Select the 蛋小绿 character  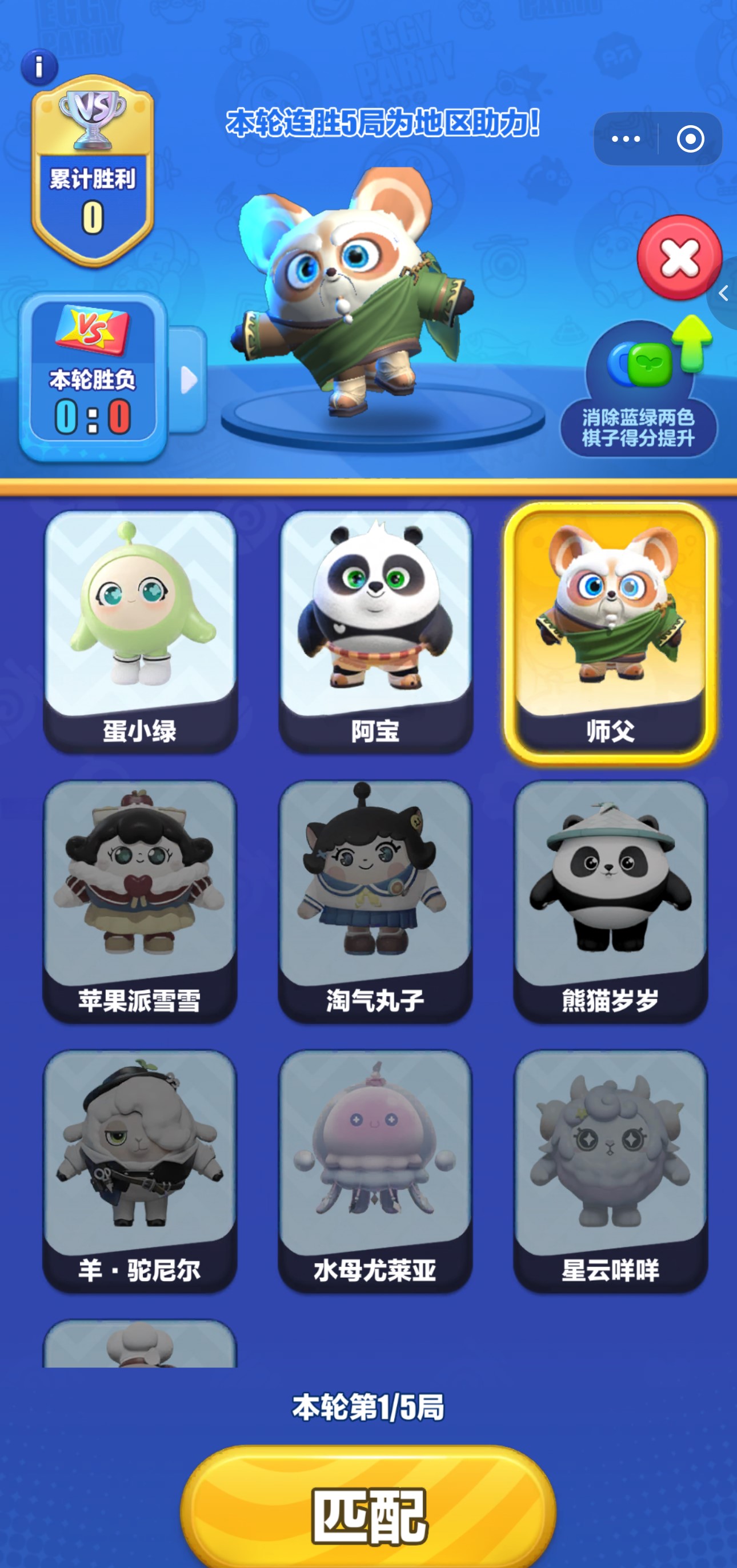(140, 631)
